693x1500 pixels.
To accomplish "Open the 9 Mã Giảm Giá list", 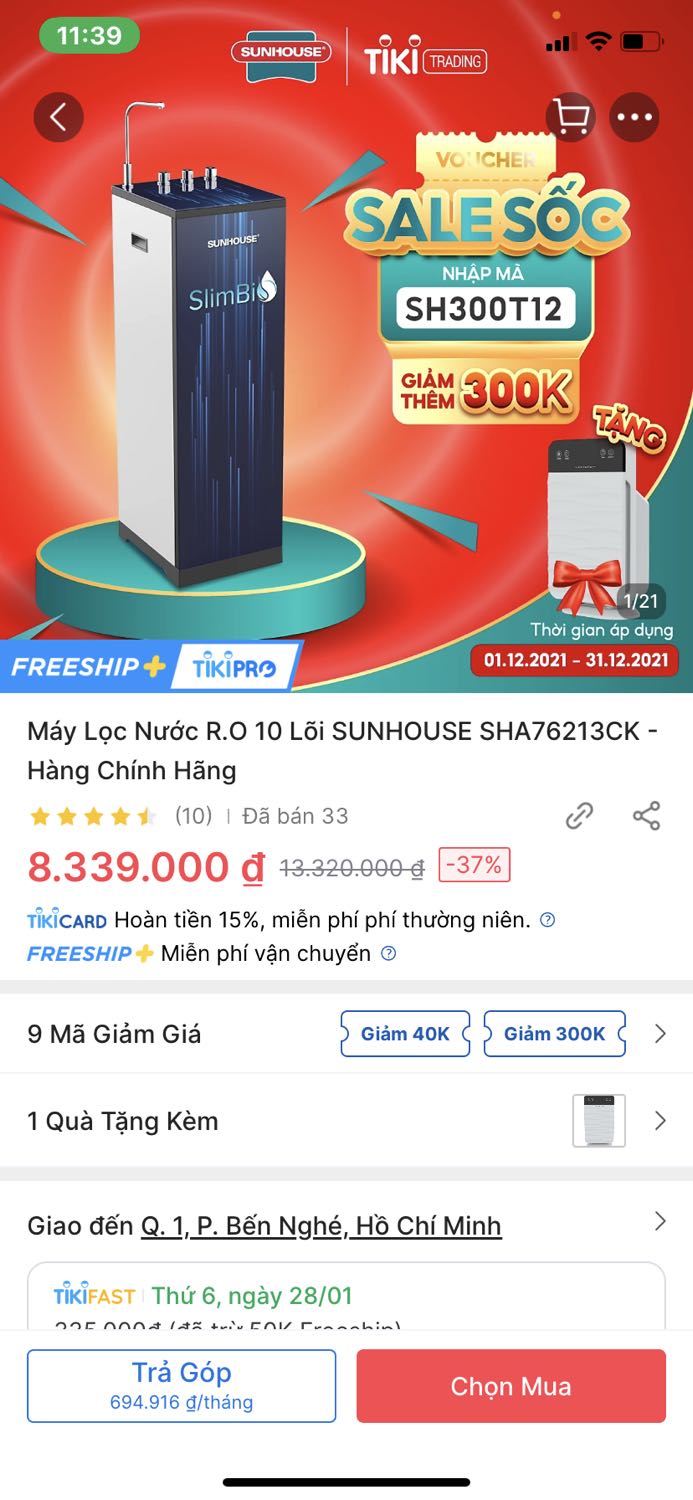I will pyautogui.click(x=346, y=1034).
